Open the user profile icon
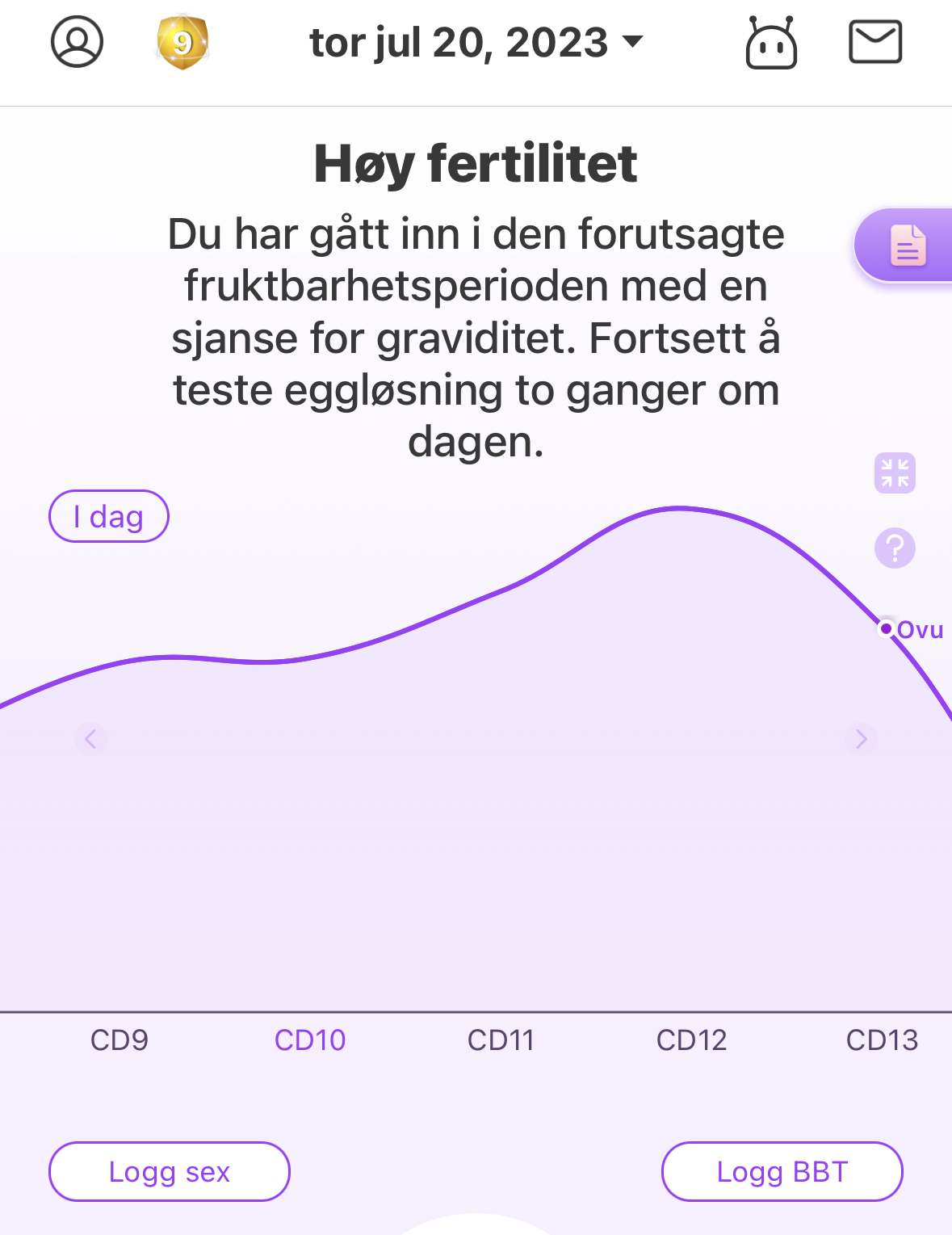 [x=77, y=42]
